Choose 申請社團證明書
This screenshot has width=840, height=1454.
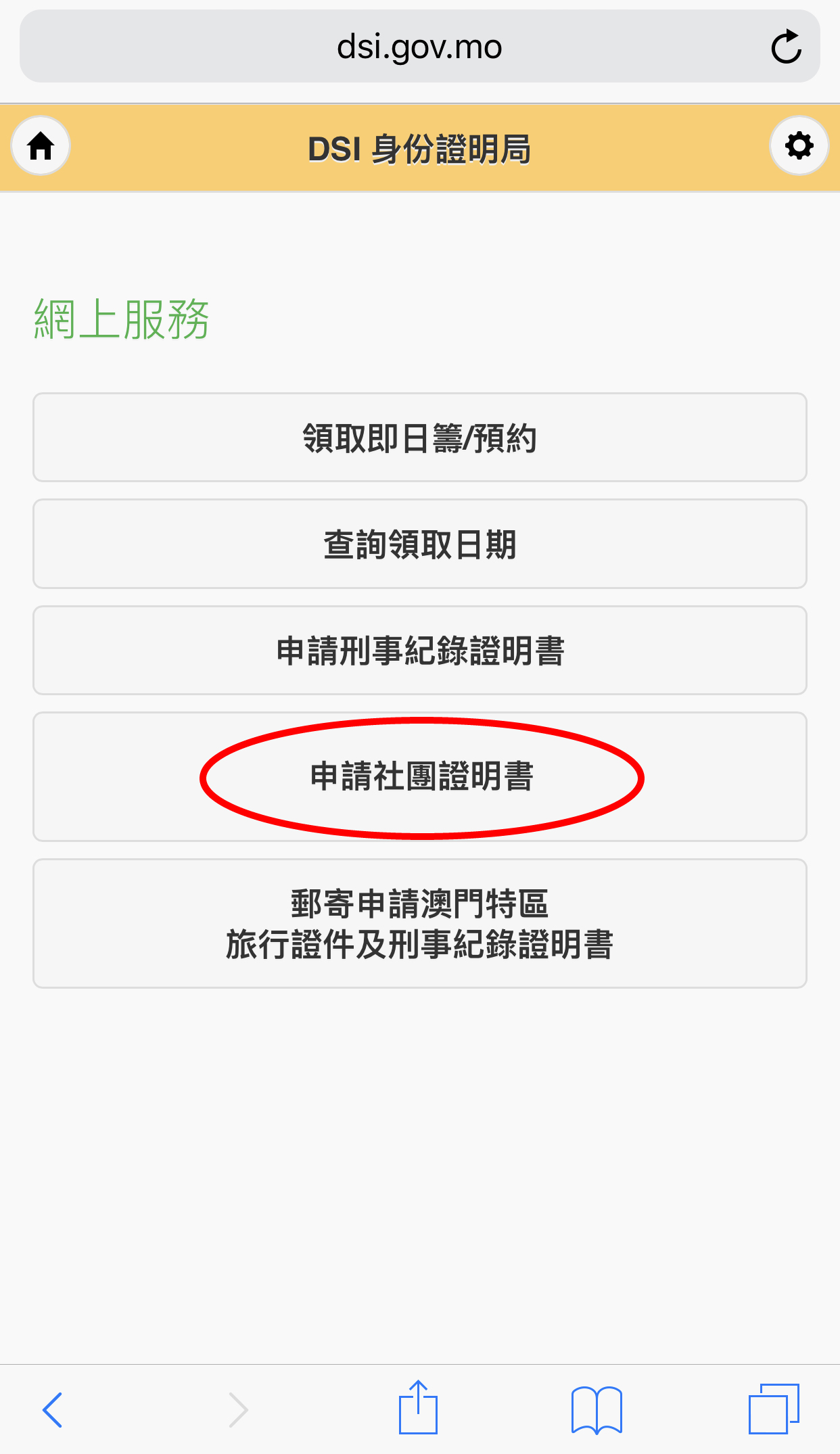421,776
